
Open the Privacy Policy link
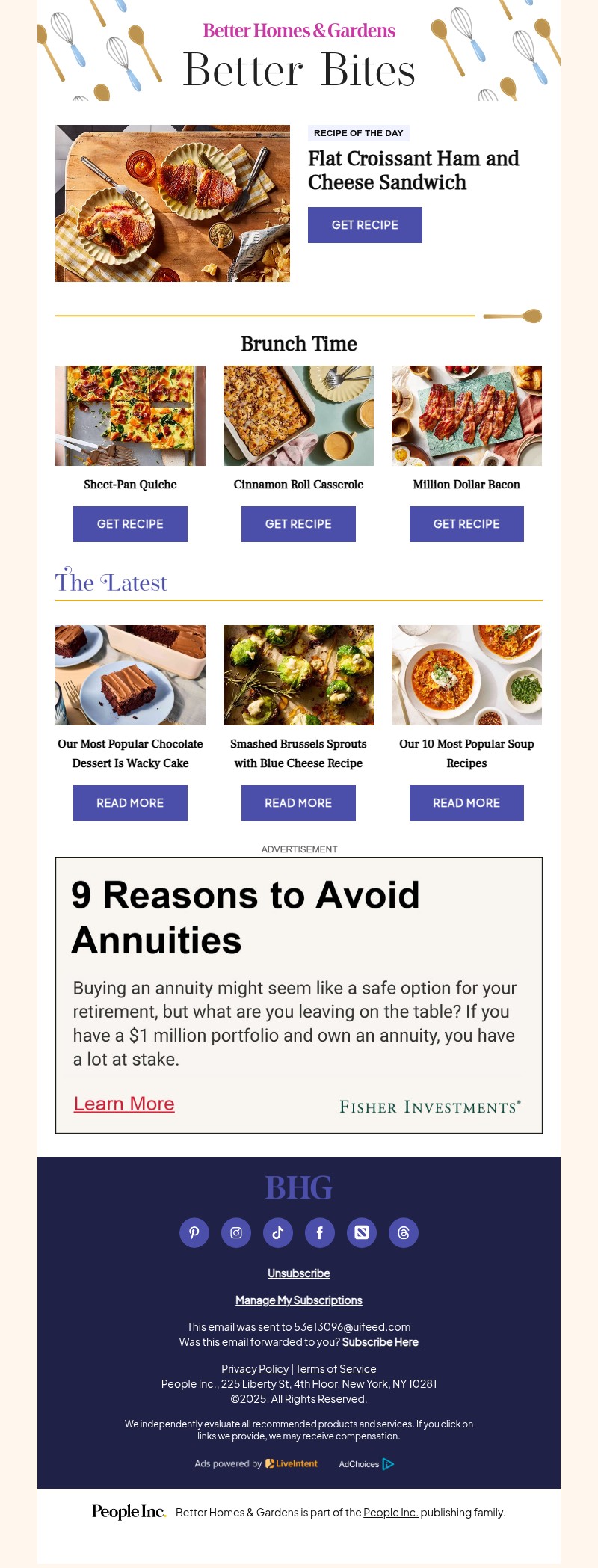(x=255, y=1368)
